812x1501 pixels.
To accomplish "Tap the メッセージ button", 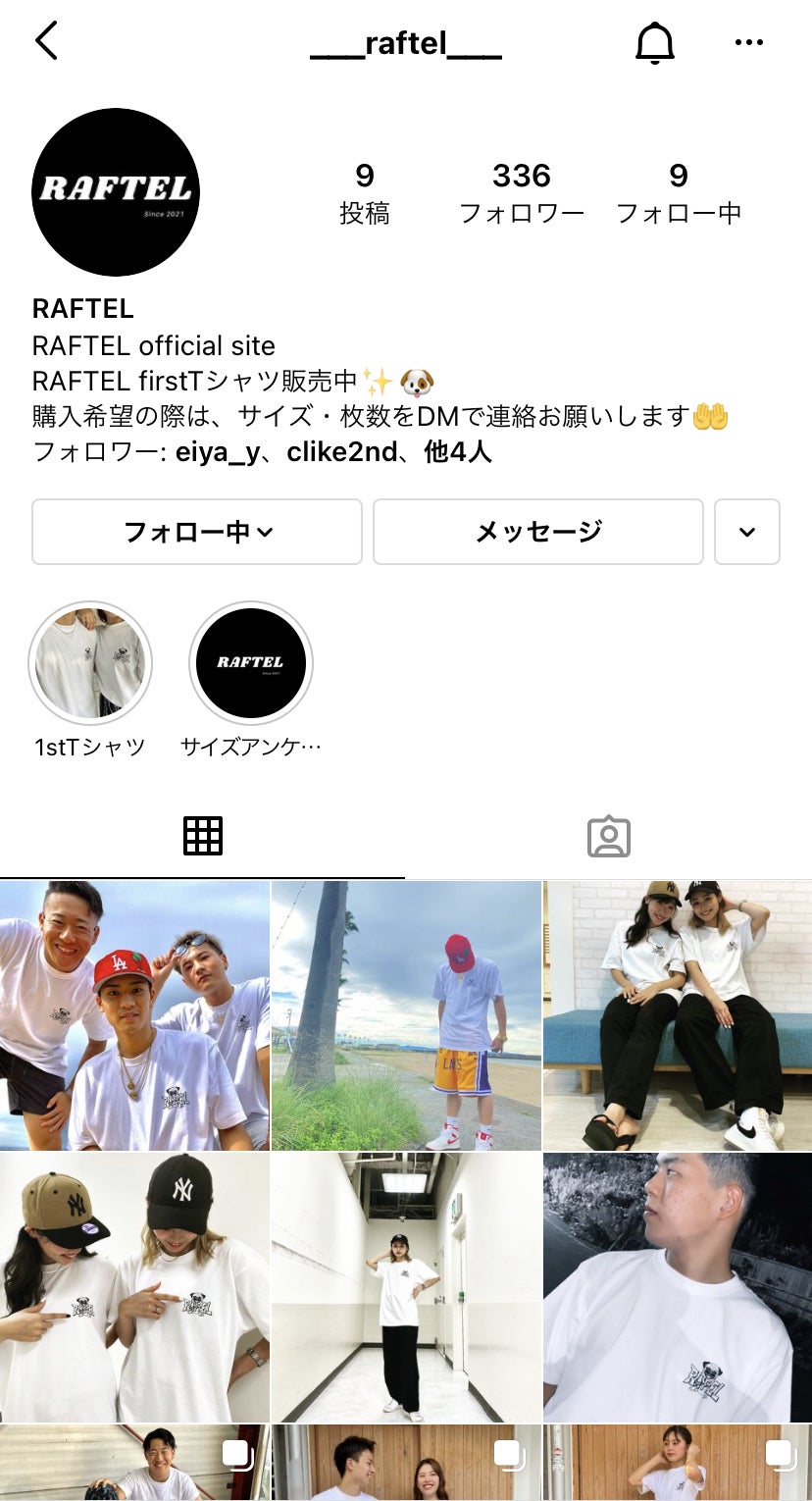I will click(x=538, y=532).
